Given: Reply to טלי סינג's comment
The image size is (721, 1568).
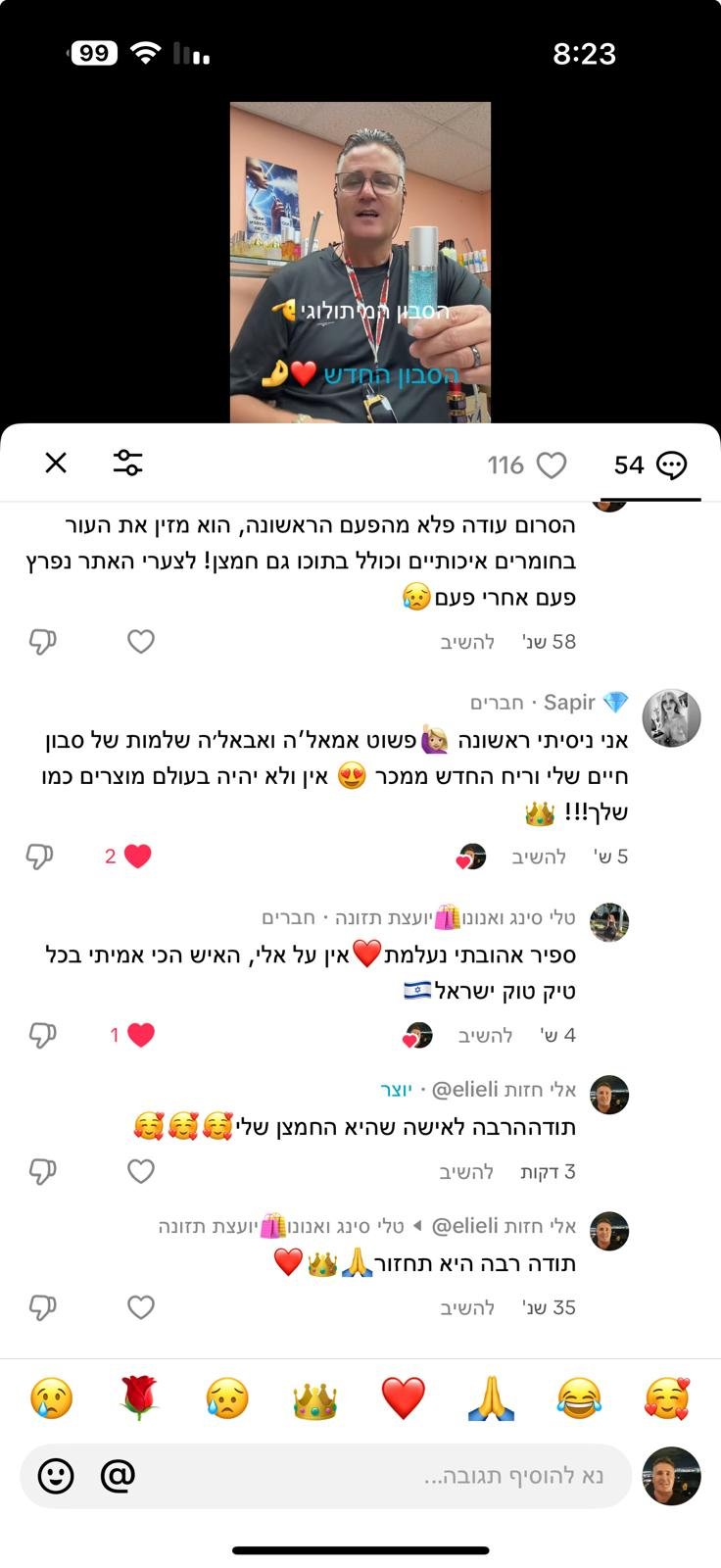Looking at the screenshot, I should 485,1036.
